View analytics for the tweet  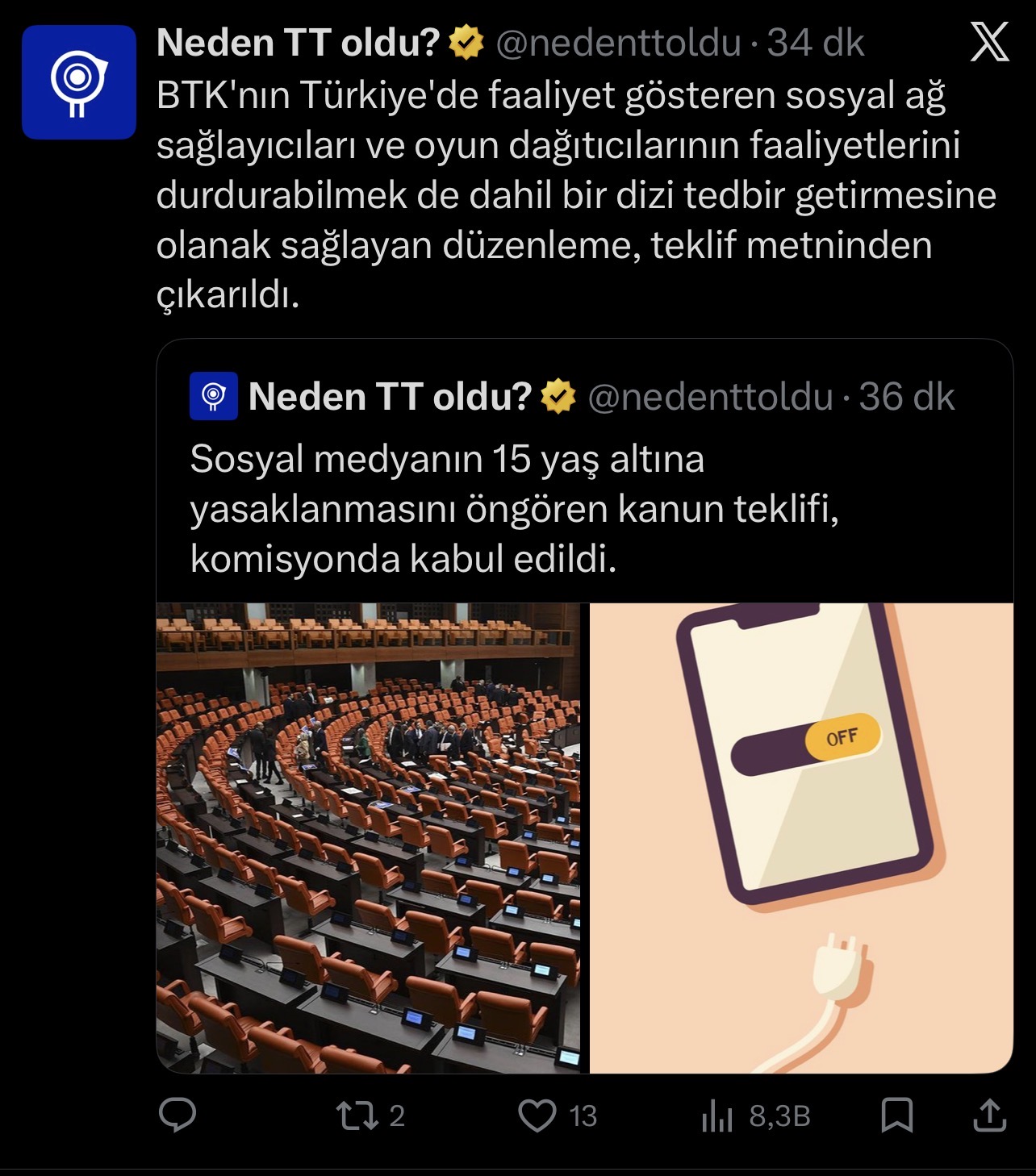pos(717,1116)
